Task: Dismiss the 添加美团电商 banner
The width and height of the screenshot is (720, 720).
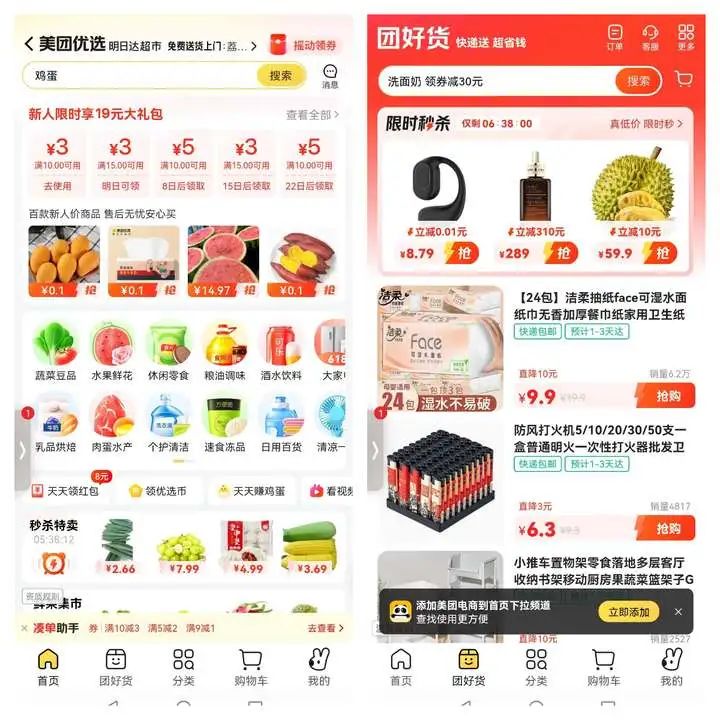Action: coord(678,612)
